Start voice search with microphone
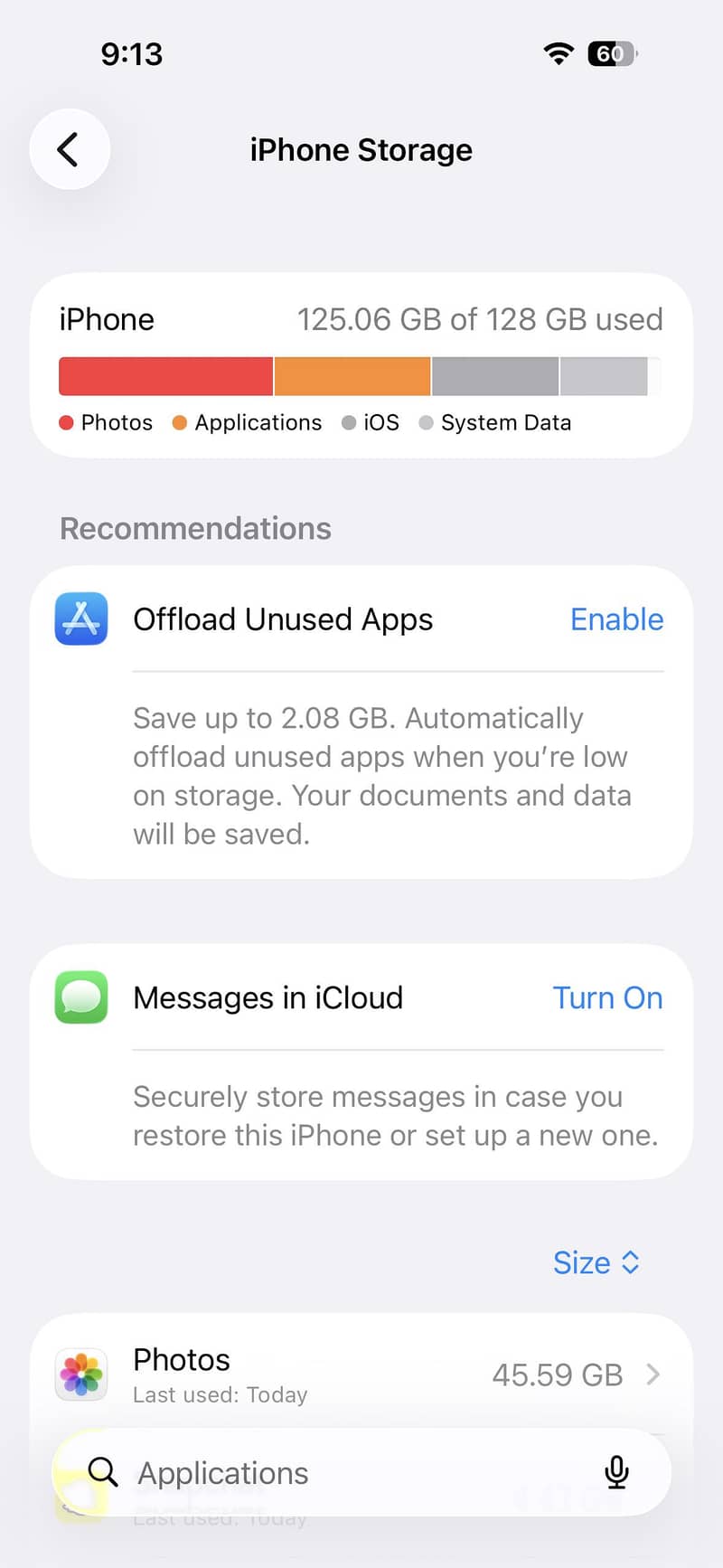 (616, 1473)
